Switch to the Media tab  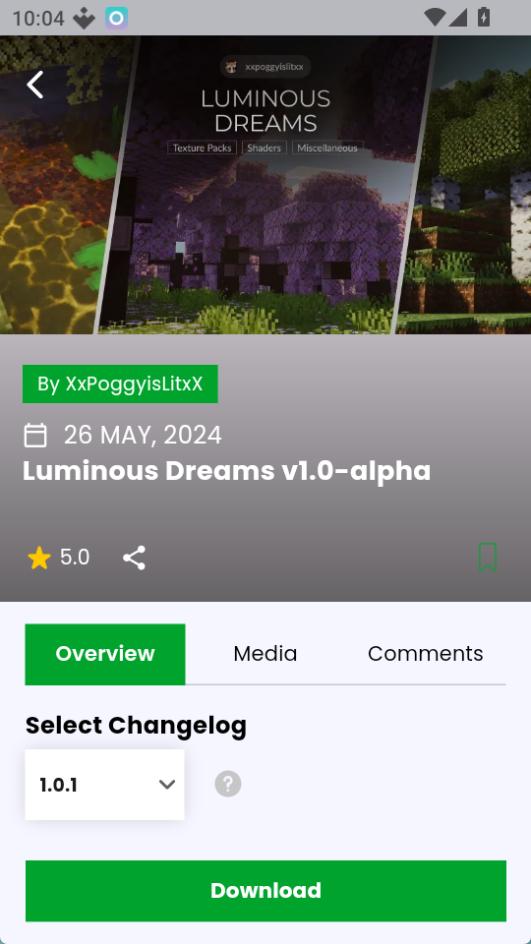[266, 654]
